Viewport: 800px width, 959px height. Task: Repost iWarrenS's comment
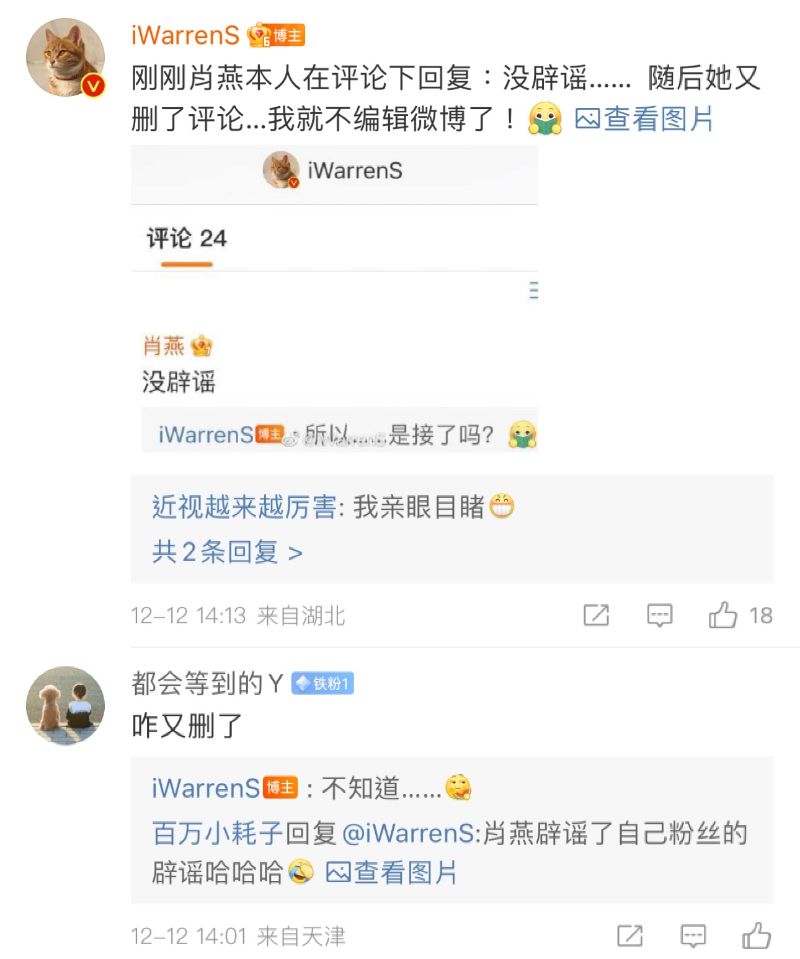click(x=596, y=616)
